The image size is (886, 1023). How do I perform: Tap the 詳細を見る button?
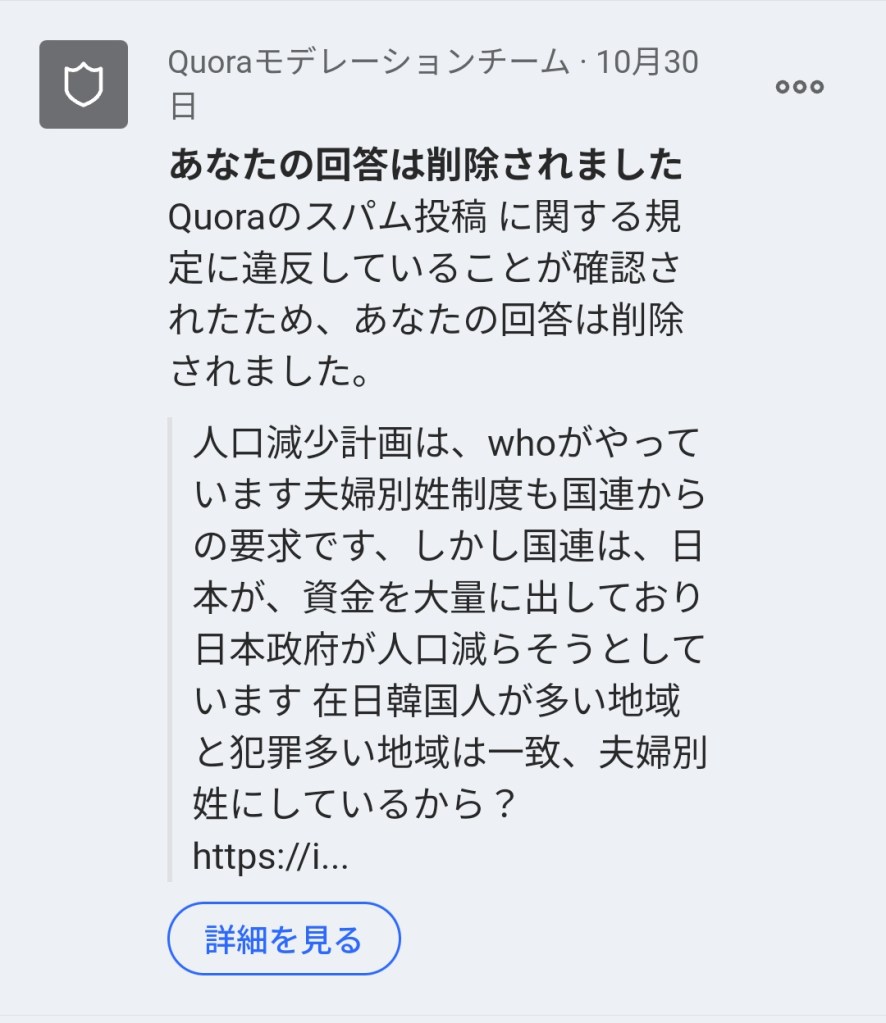coord(284,939)
